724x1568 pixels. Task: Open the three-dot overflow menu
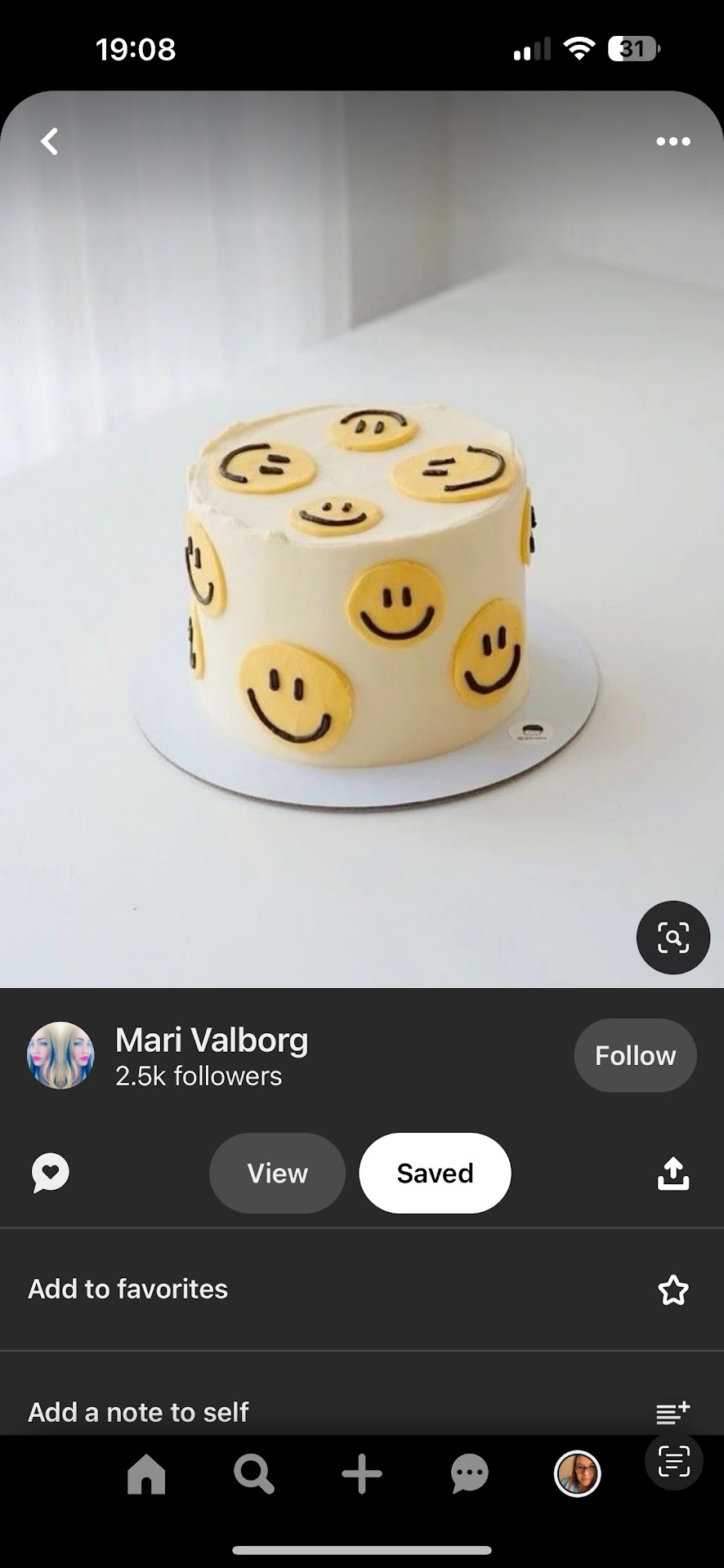(673, 141)
